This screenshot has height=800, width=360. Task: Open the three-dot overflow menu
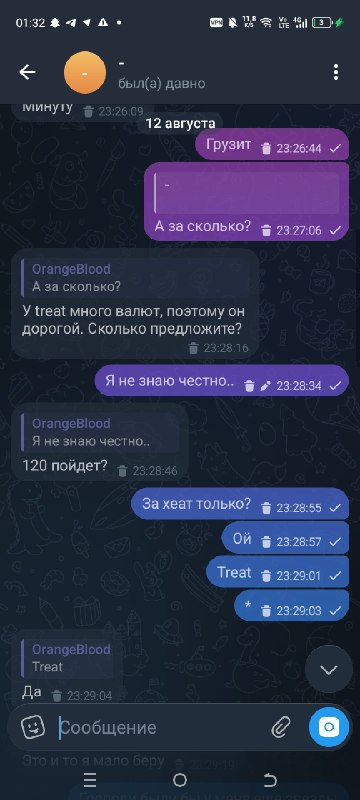pyautogui.click(x=336, y=72)
